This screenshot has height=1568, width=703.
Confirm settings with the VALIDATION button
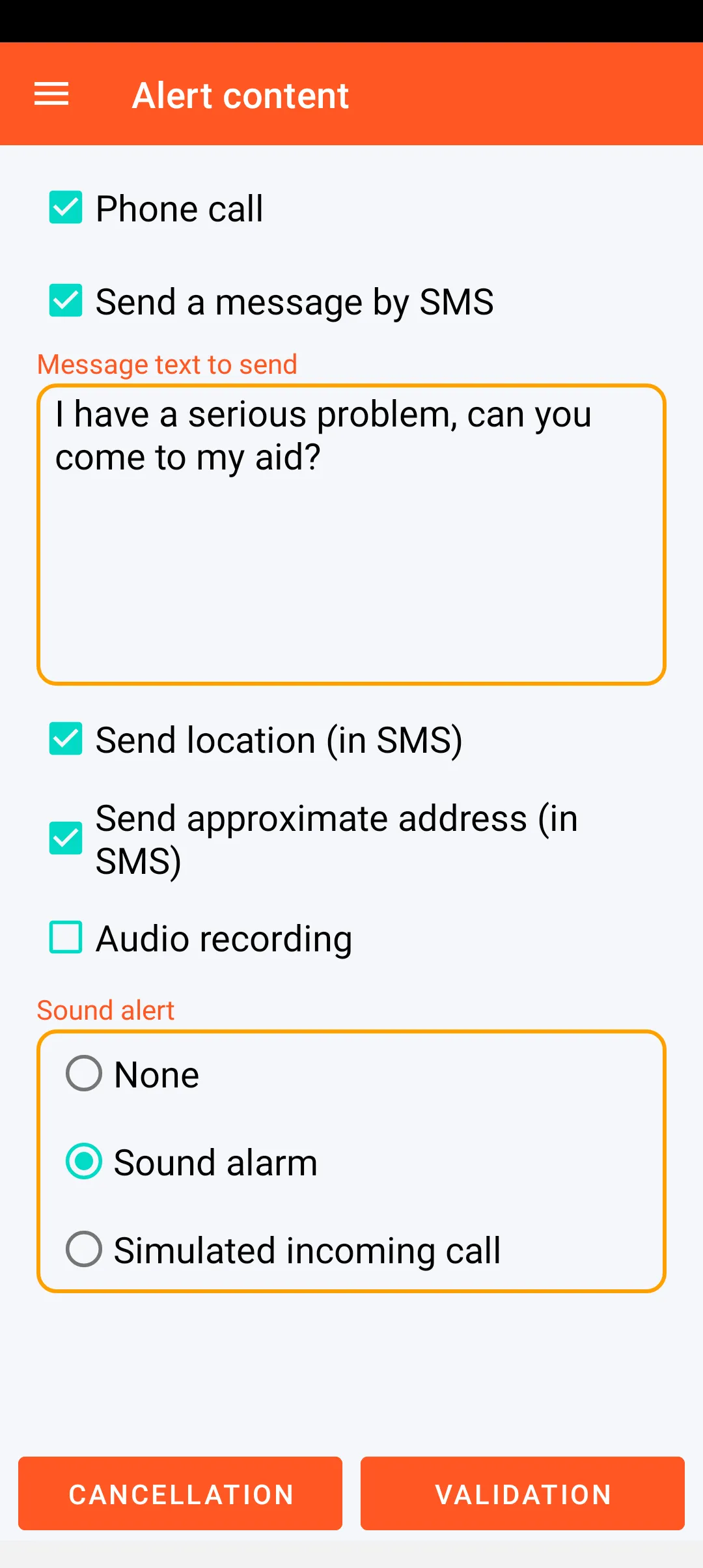coord(523,1494)
